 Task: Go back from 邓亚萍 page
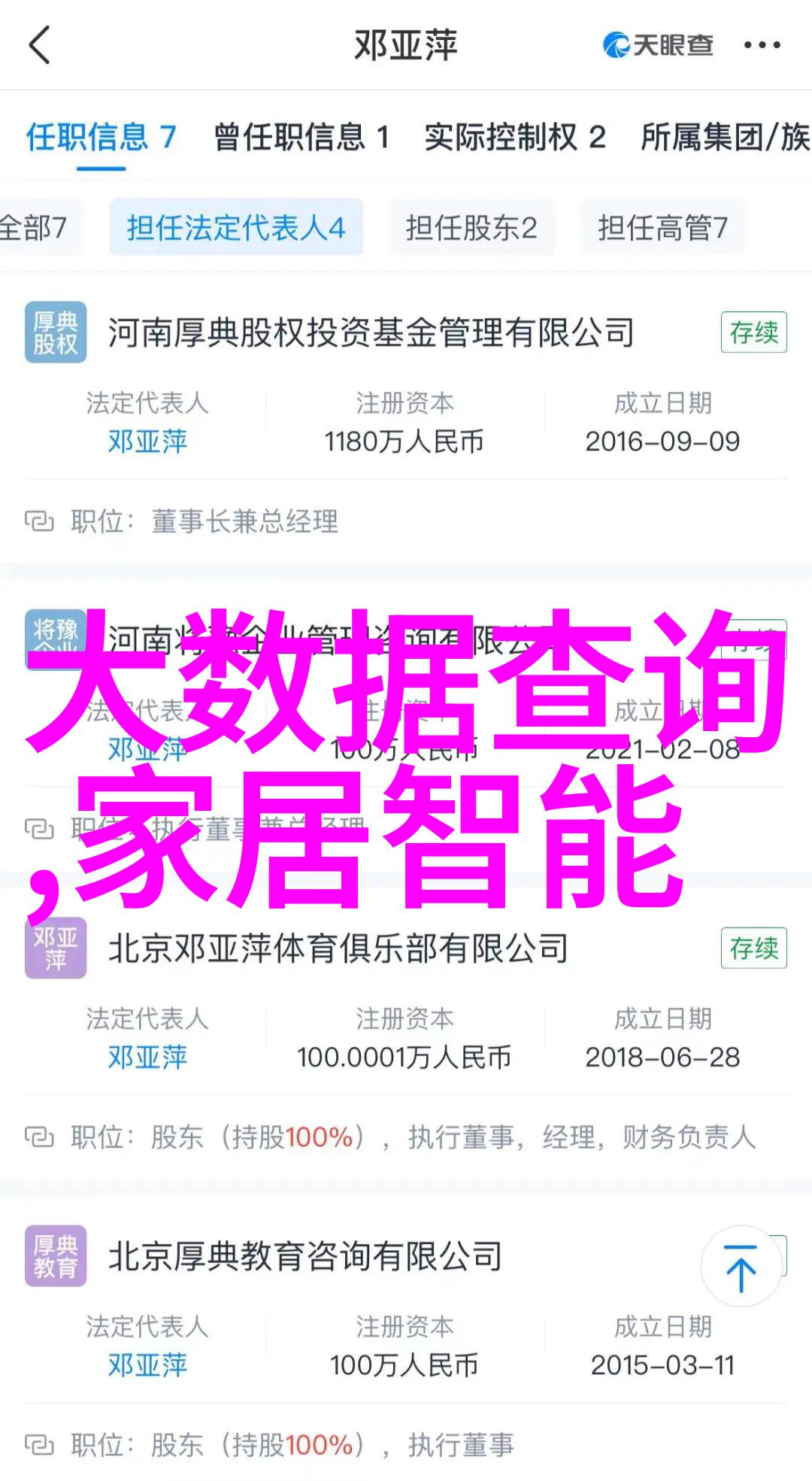point(39,45)
